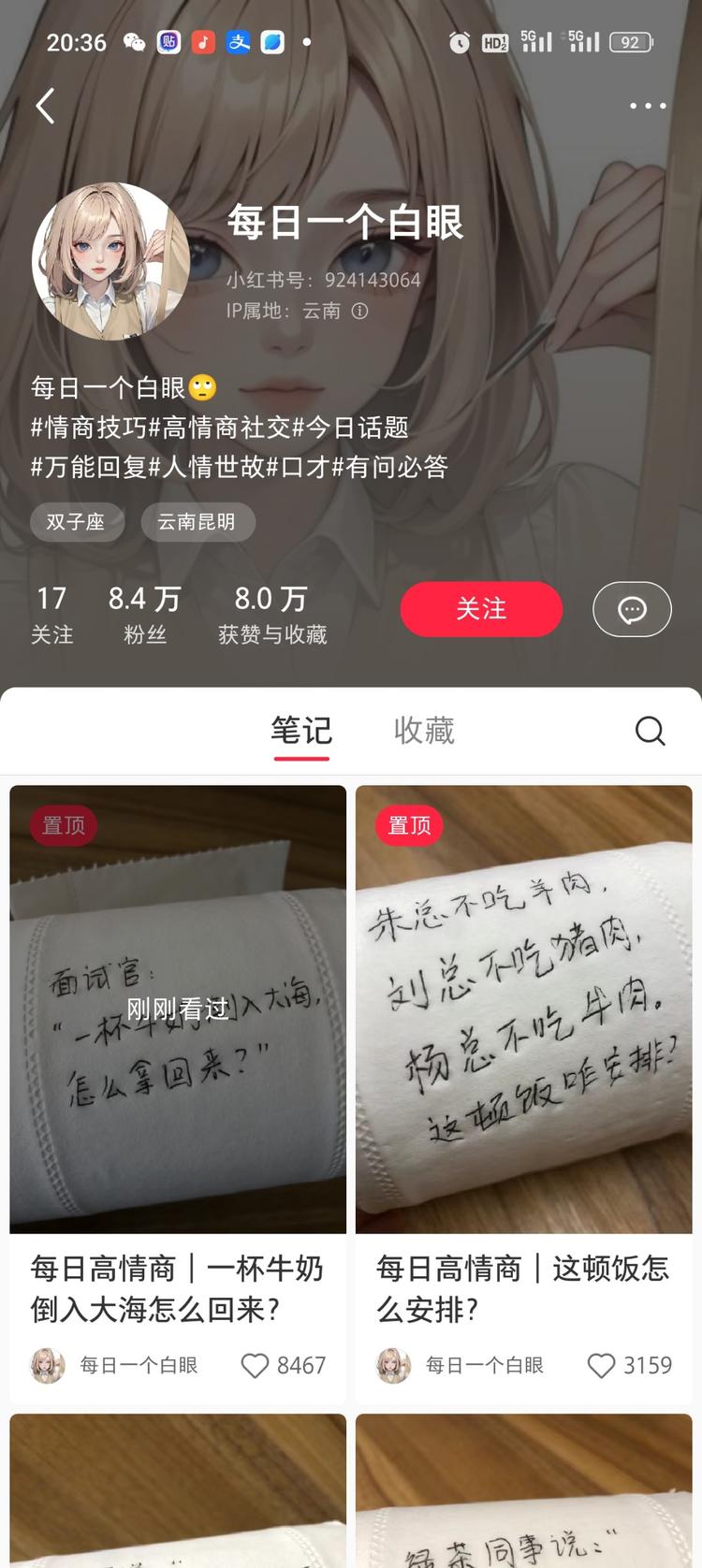
Task: Tap the heart icon on the 8467-likes note
Action: click(255, 1366)
